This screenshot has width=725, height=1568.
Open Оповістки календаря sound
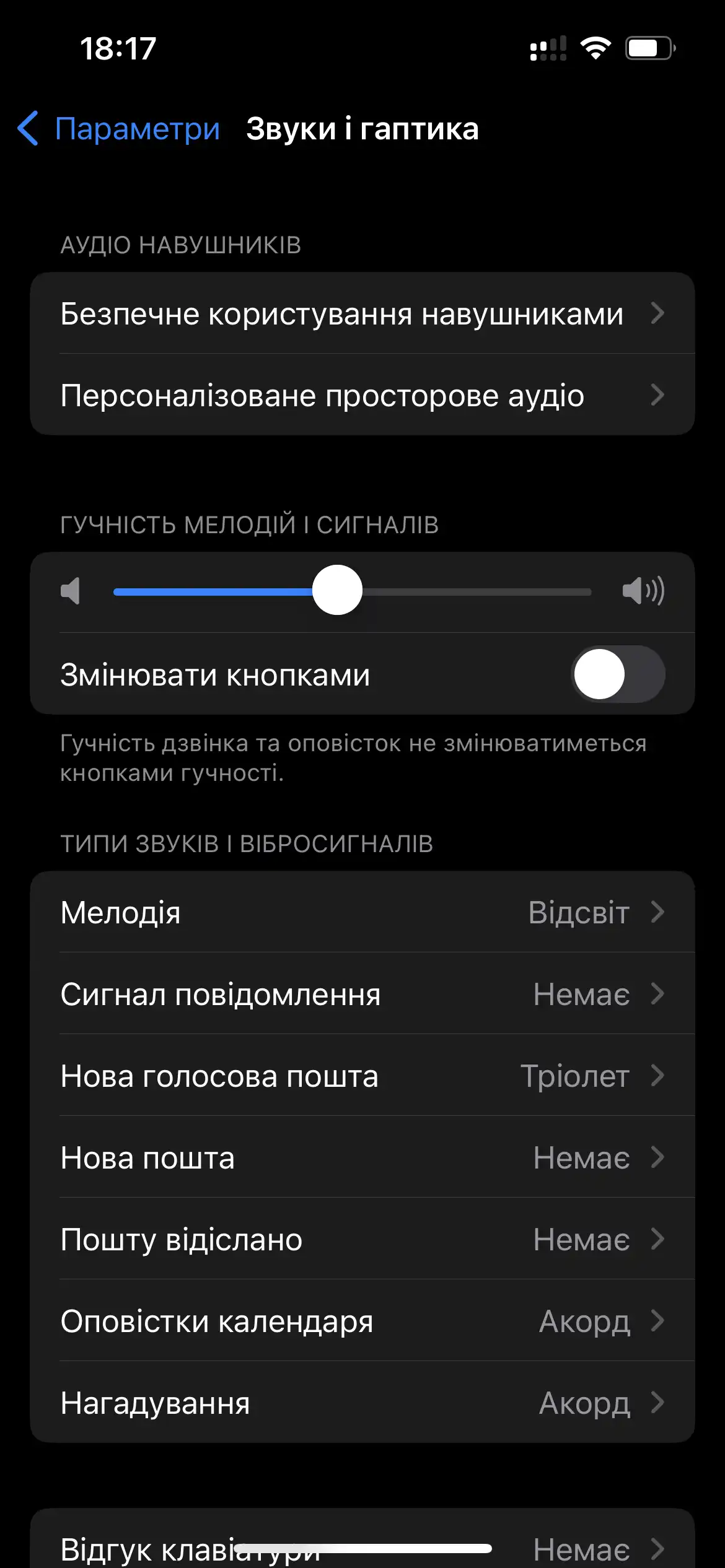click(x=362, y=1321)
